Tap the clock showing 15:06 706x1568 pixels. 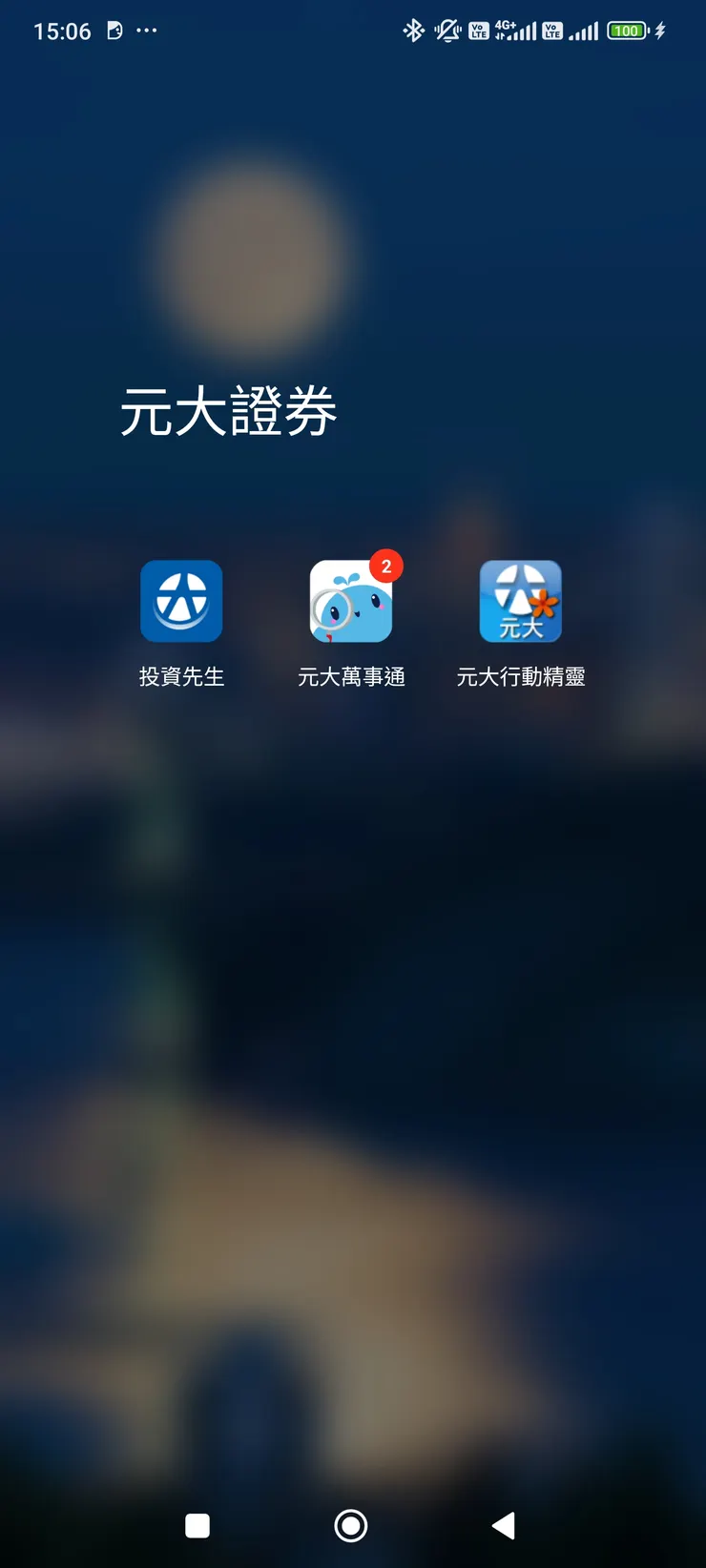(63, 30)
